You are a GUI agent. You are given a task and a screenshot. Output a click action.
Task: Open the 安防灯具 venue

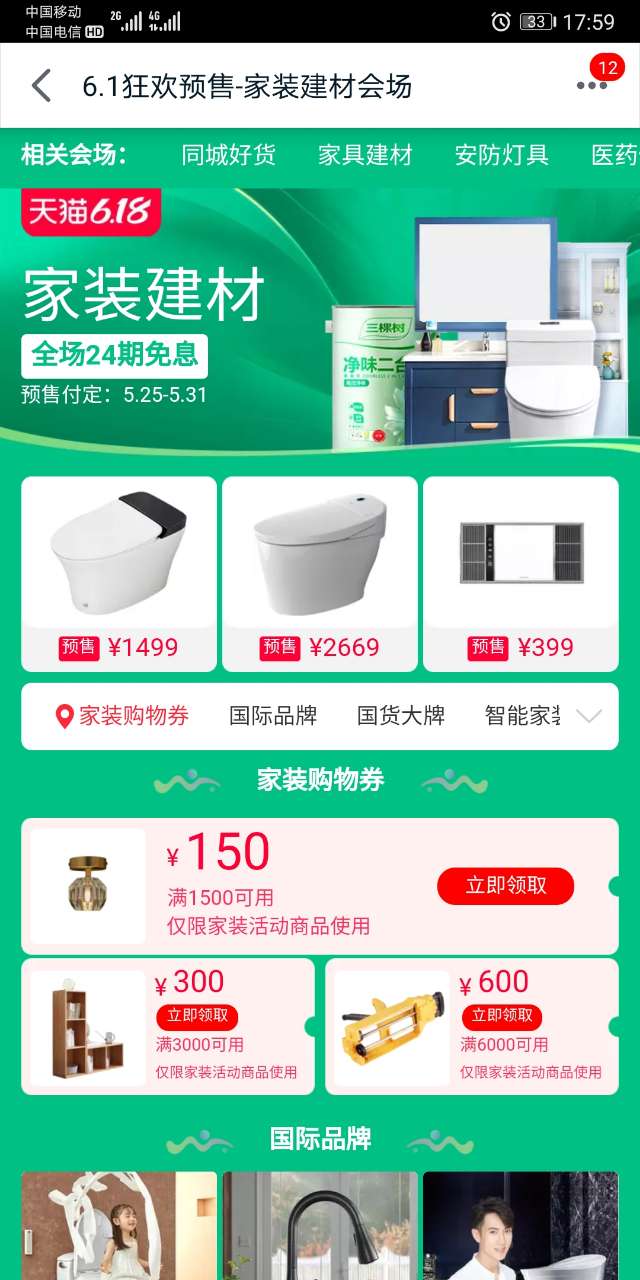click(501, 155)
